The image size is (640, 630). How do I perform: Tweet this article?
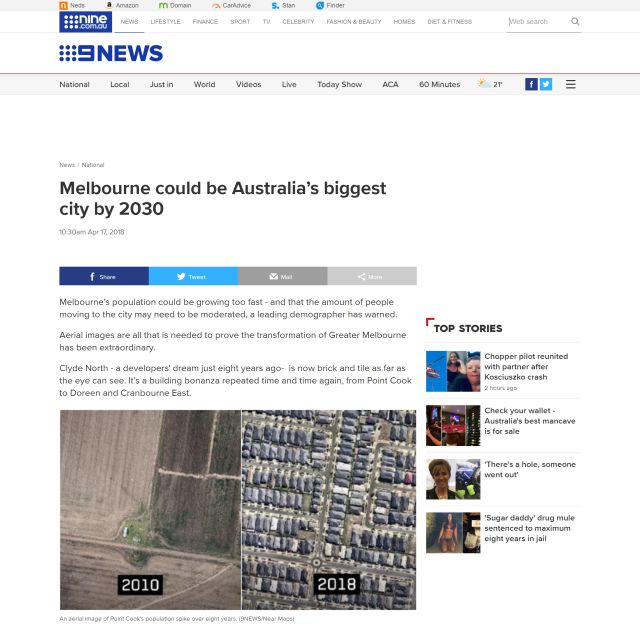click(192, 276)
